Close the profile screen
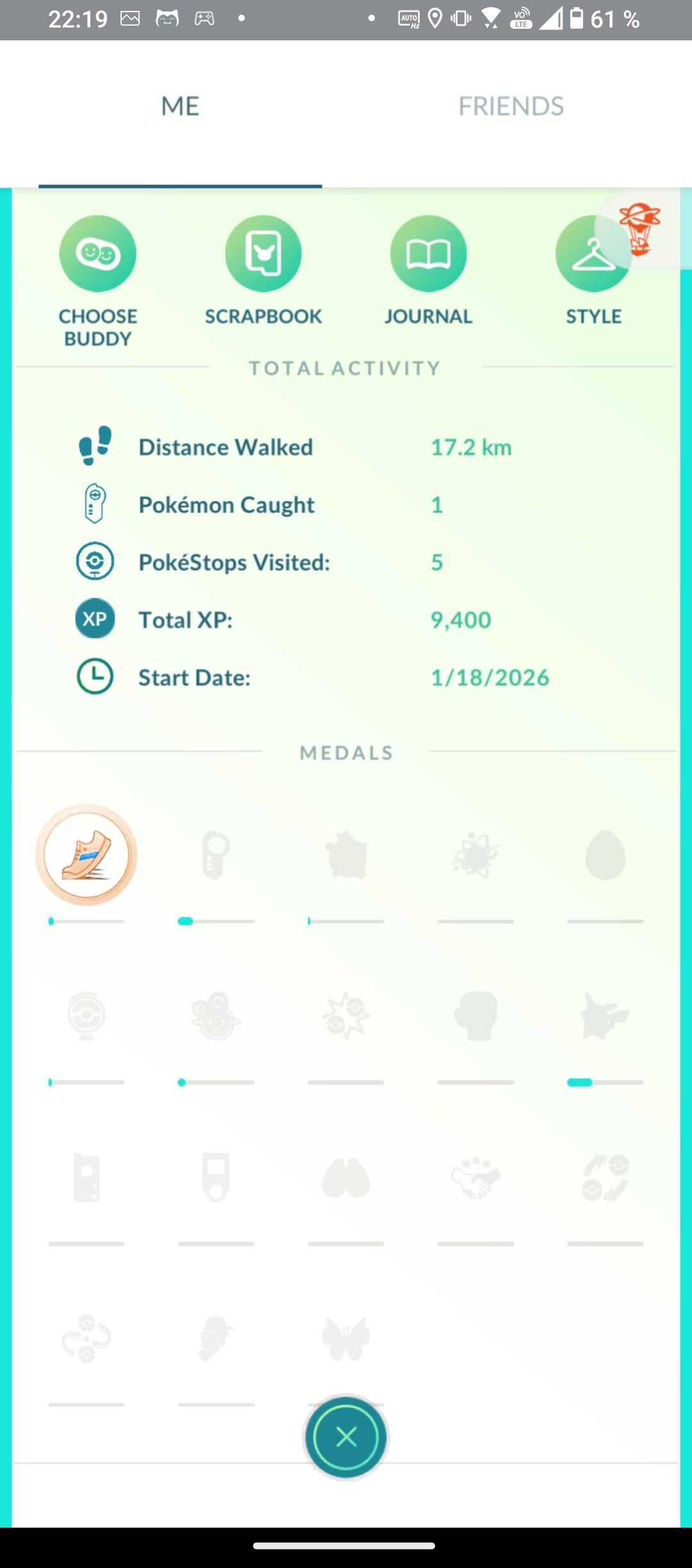Viewport: 692px width, 1568px height. (x=346, y=1437)
